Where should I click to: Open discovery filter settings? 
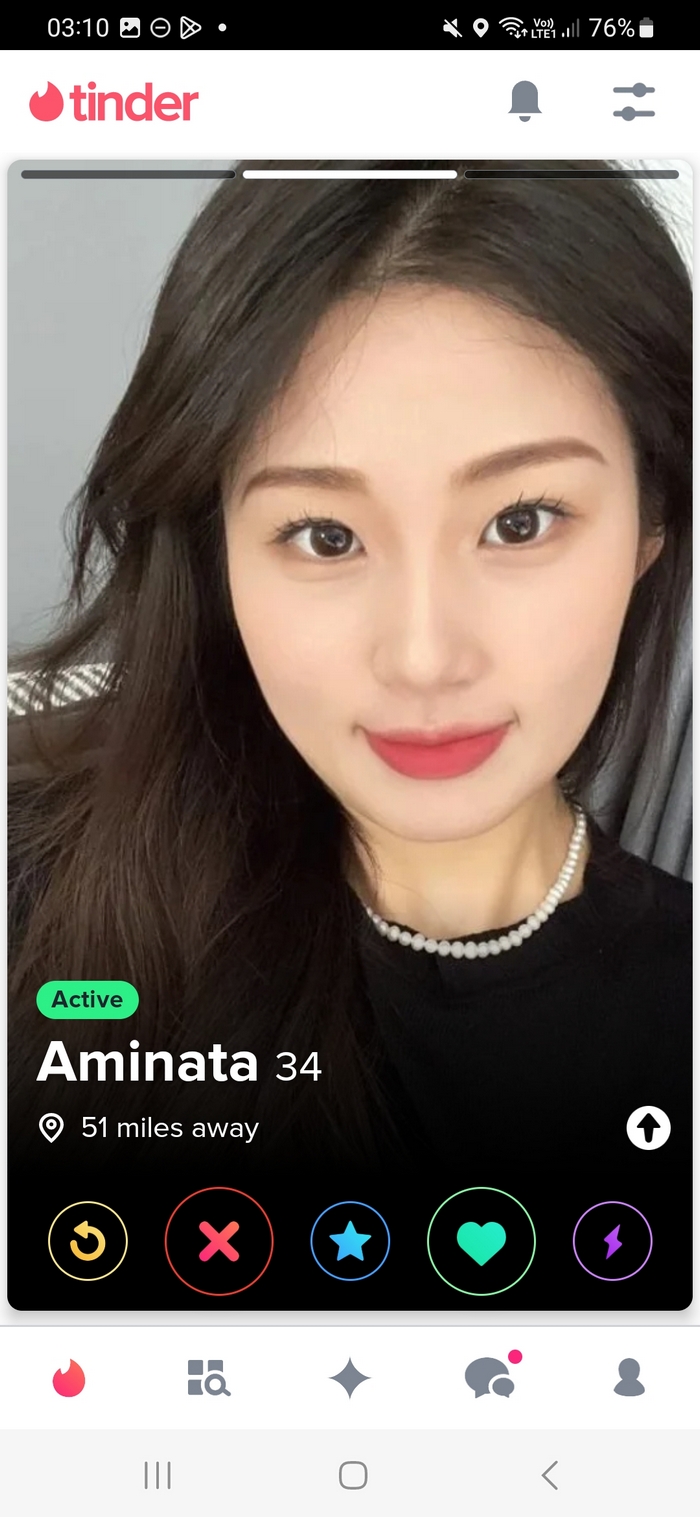point(633,102)
